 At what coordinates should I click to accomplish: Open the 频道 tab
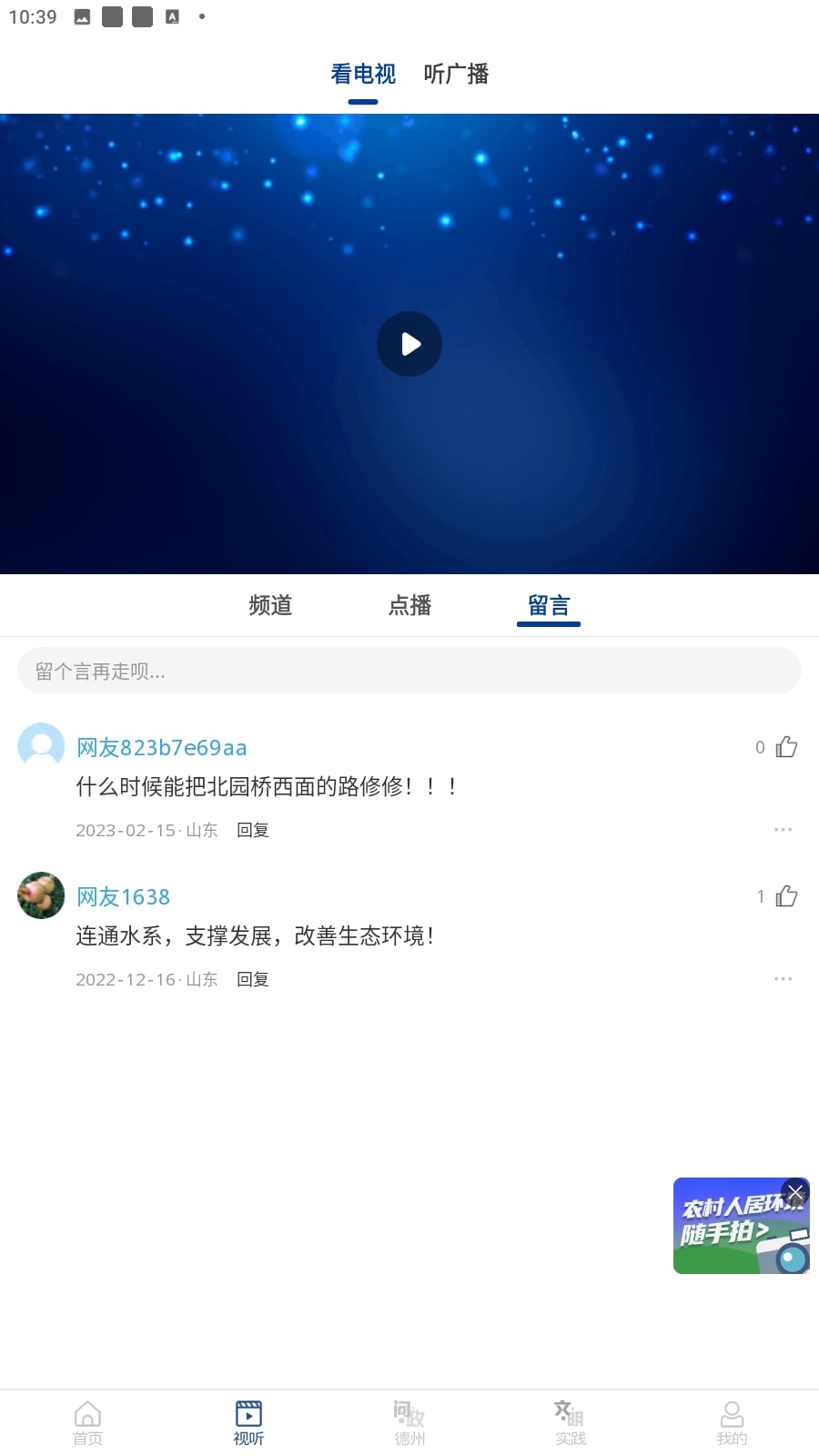pos(270,605)
